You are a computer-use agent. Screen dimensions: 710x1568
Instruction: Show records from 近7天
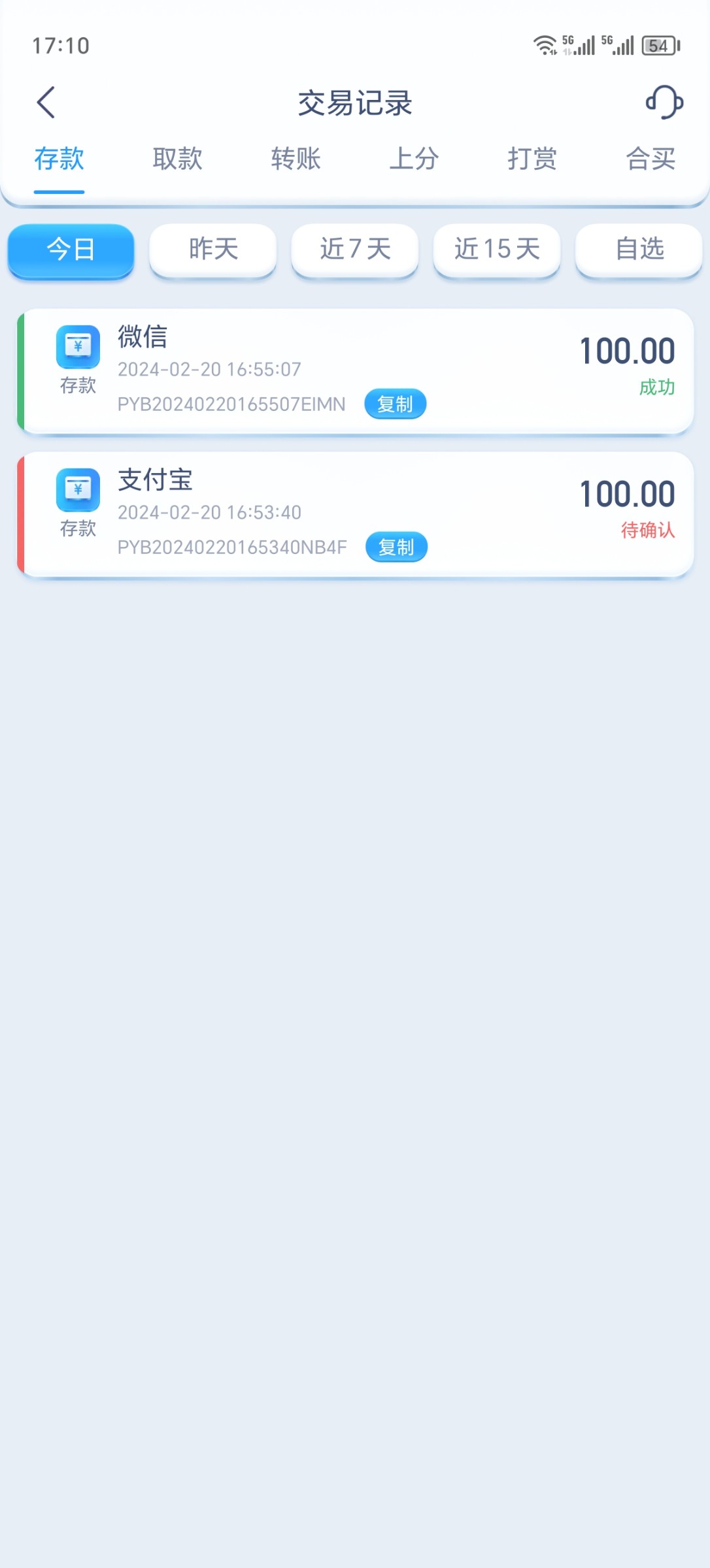(x=355, y=250)
